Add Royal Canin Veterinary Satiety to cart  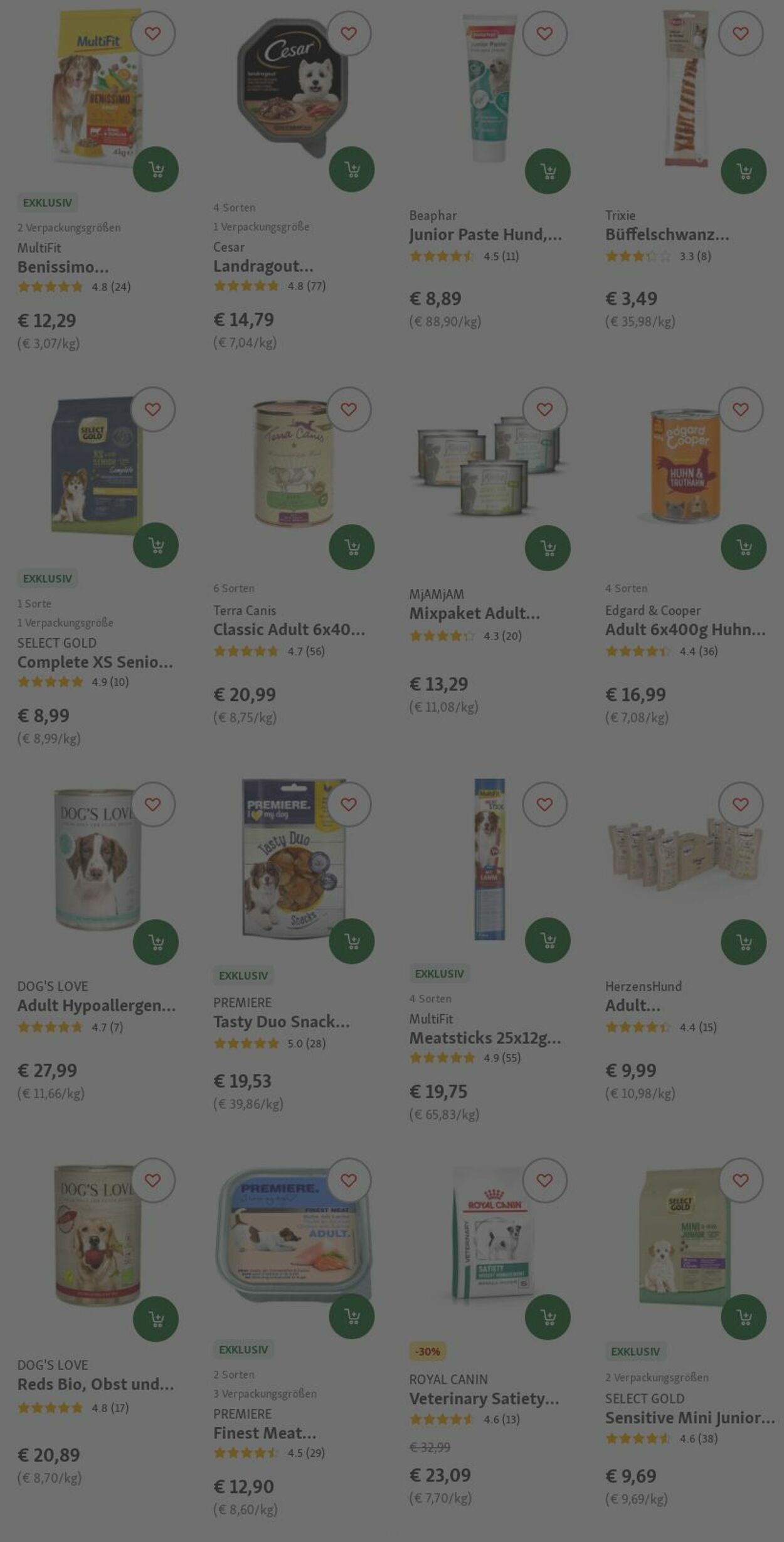point(547,1317)
